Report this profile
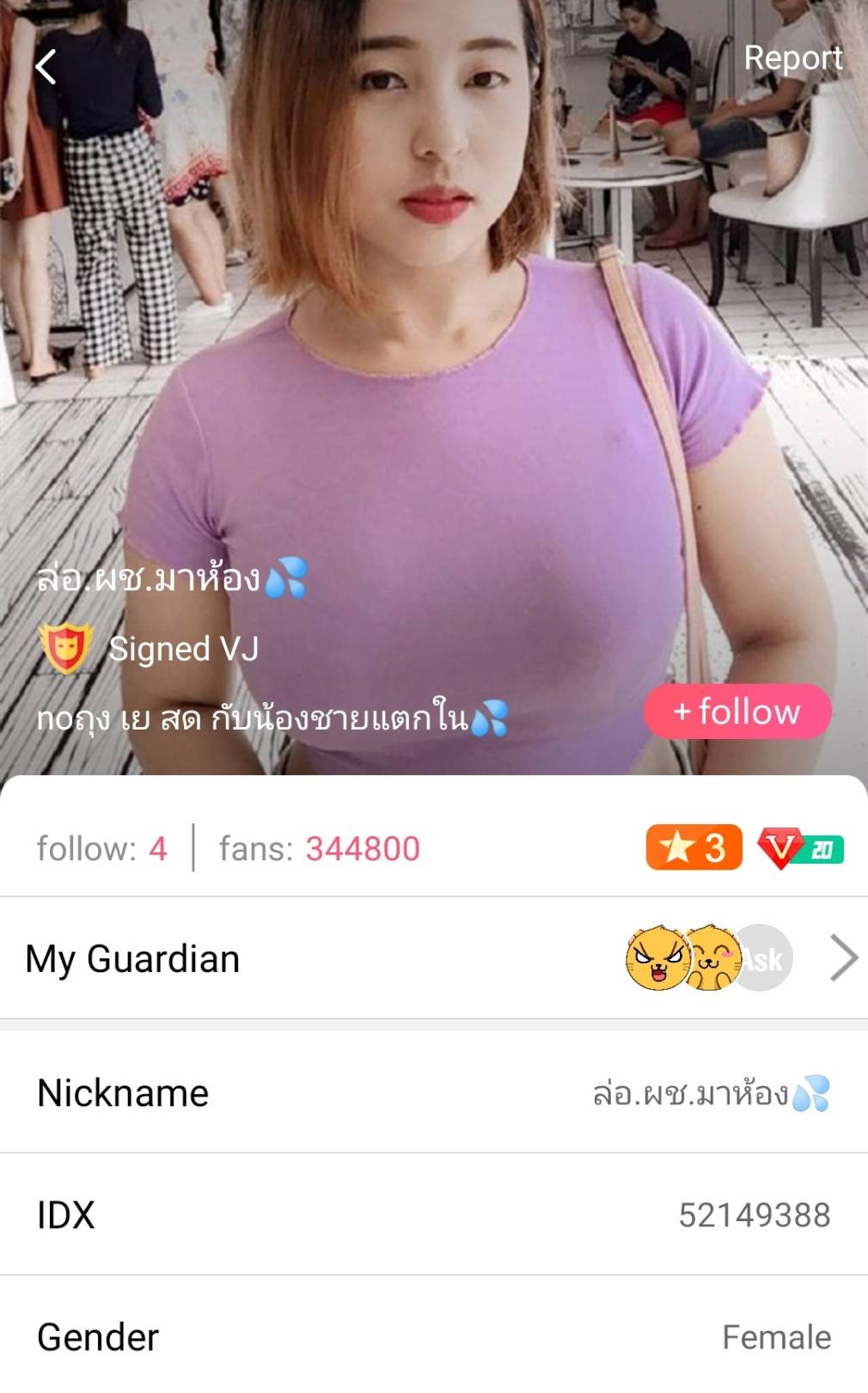Image resolution: width=868 pixels, height=1393 pixels. pyautogui.click(x=792, y=58)
